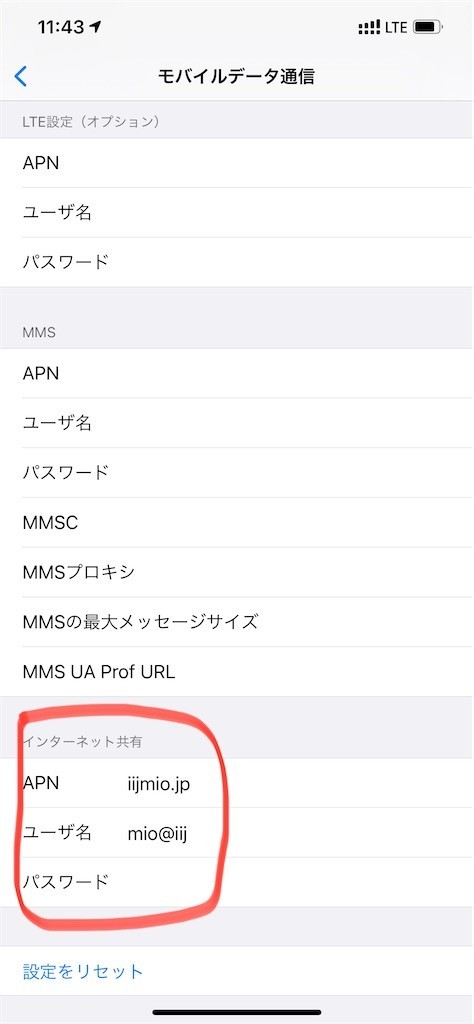Edit the インターネット共有 ユーザ名 field showing mio@iij
The height and width of the screenshot is (1024, 474).
[x=237, y=833]
